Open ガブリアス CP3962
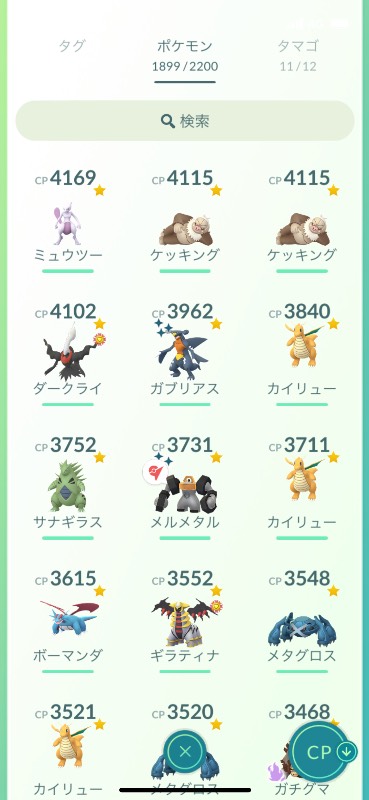This screenshot has height=800, width=369. [x=185, y=354]
